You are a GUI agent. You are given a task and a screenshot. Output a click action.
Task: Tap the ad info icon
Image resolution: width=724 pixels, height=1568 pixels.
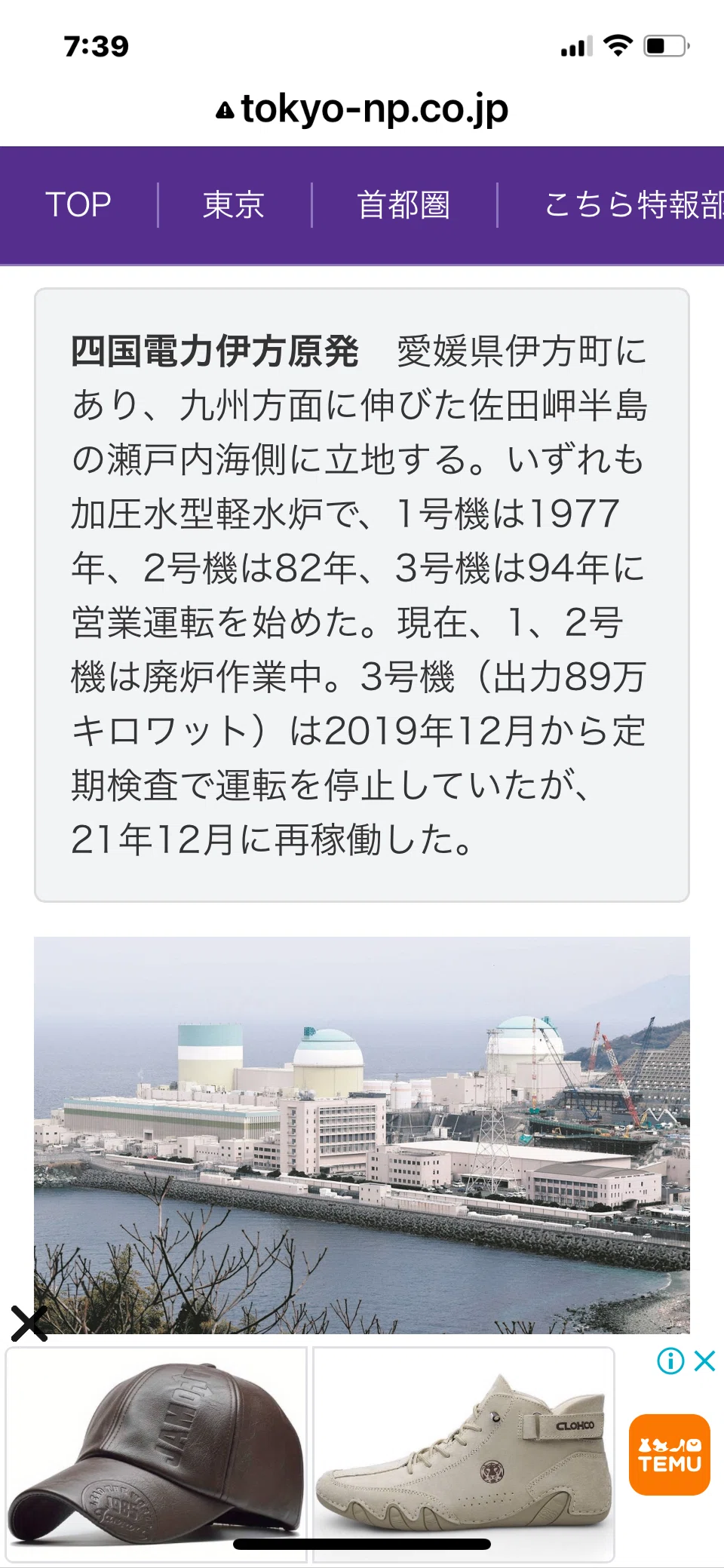670,1361
